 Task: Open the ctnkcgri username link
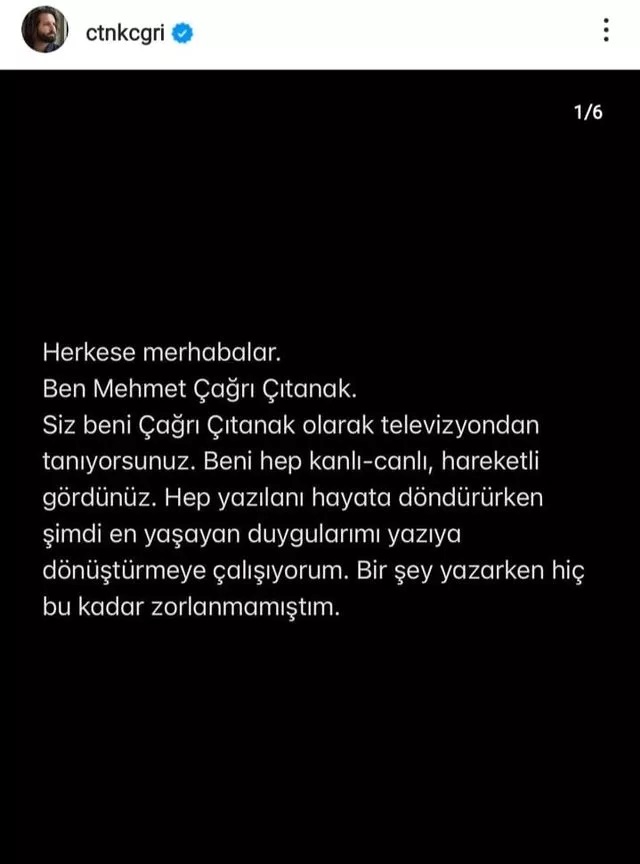(127, 32)
